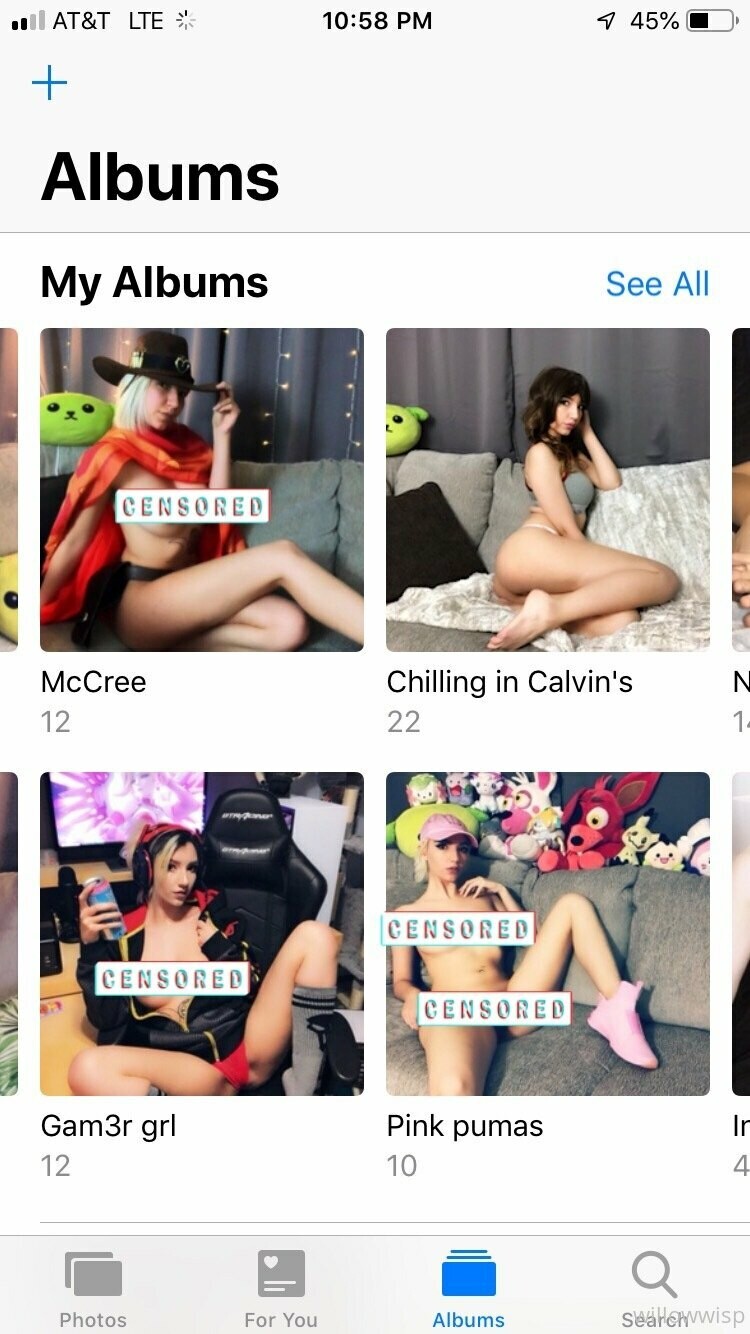750x1334 pixels.
Task: Open the McCree album
Action: tap(201, 490)
